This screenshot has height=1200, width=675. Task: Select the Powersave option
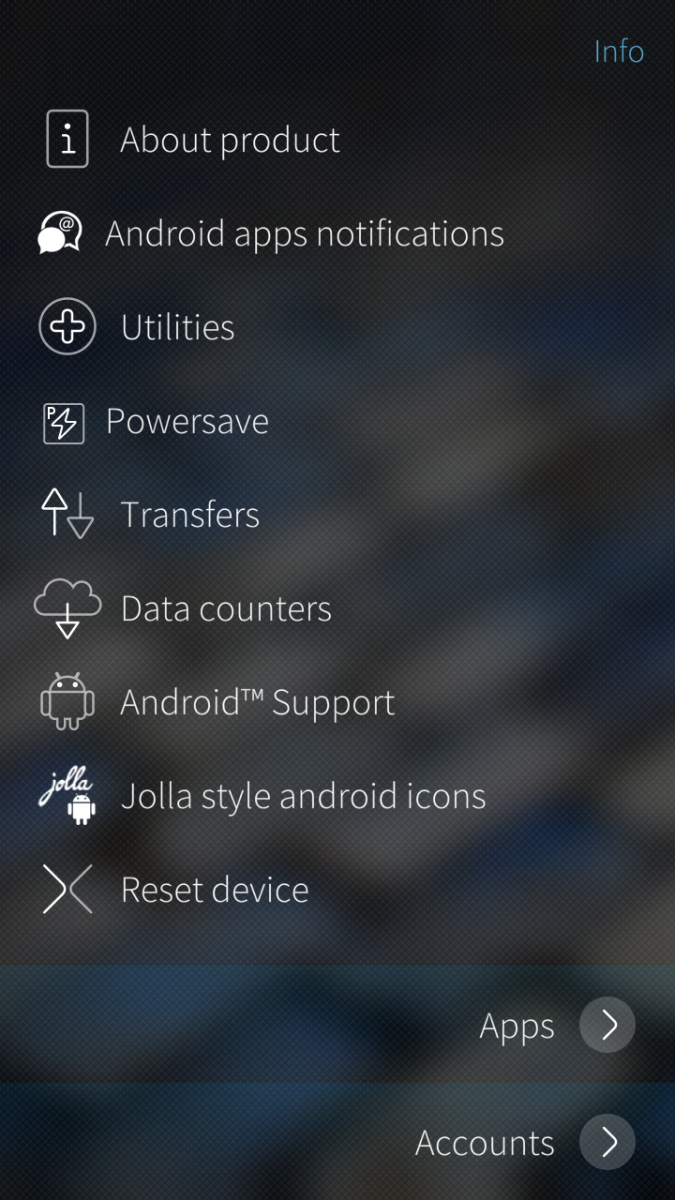point(187,421)
